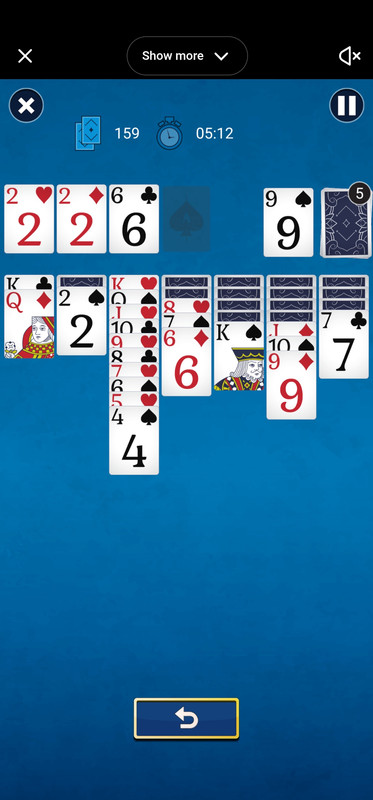Select the 6 of diamonds tableau card
The height and width of the screenshot is (800, 373).
click(186, 362)
